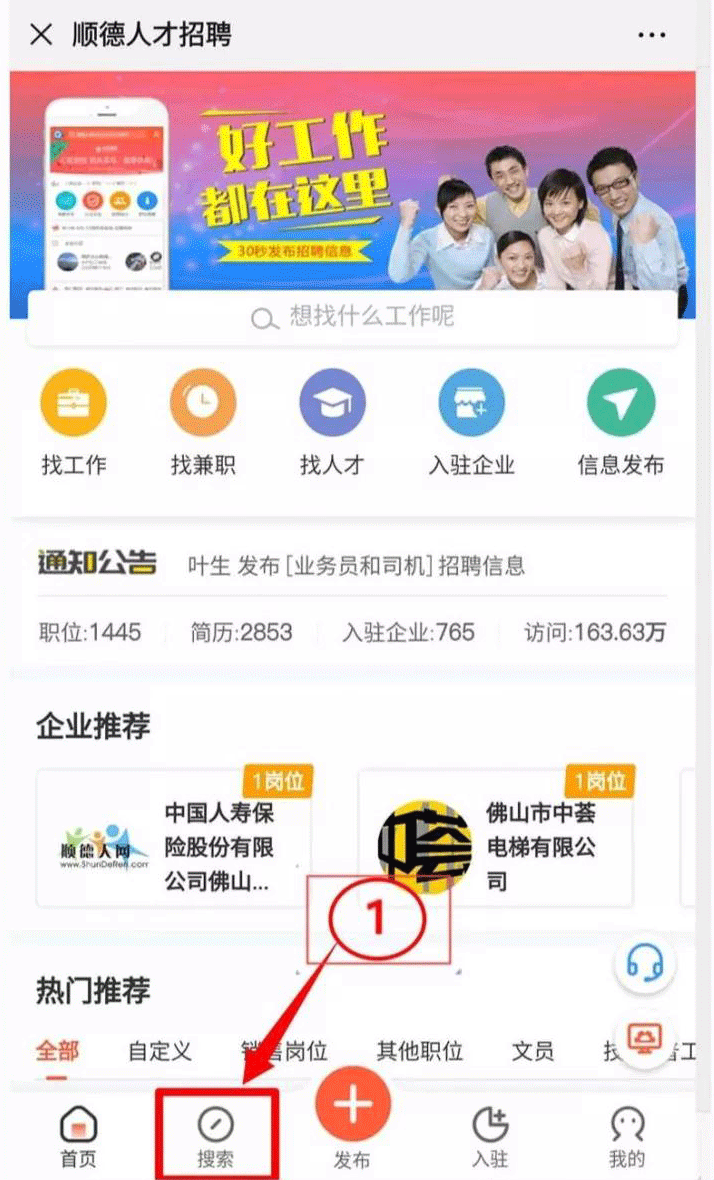Tap the 发布 plus button
Viewport: 714px width, 1180px height.
tap(352, 1108)
